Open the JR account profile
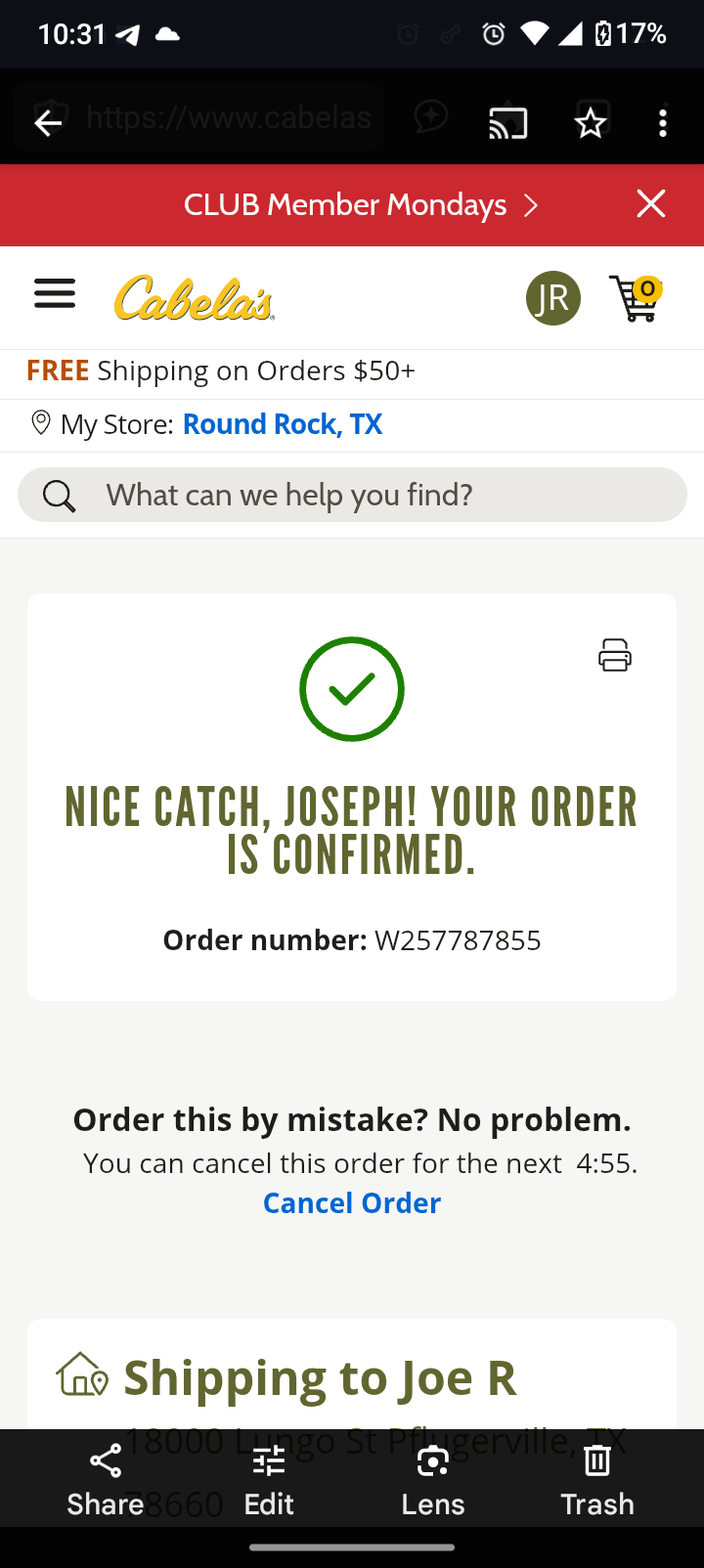Viewport: 704px width, 1568px height. coord(553,298)
